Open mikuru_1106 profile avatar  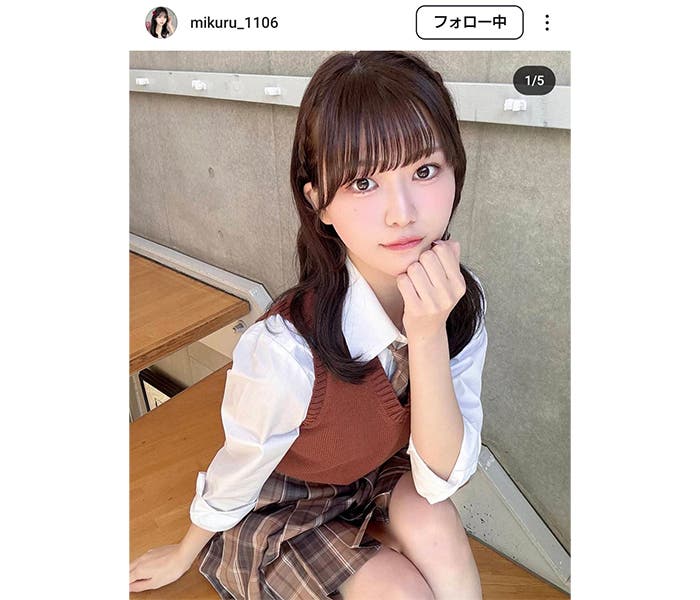tap(161, 22)
